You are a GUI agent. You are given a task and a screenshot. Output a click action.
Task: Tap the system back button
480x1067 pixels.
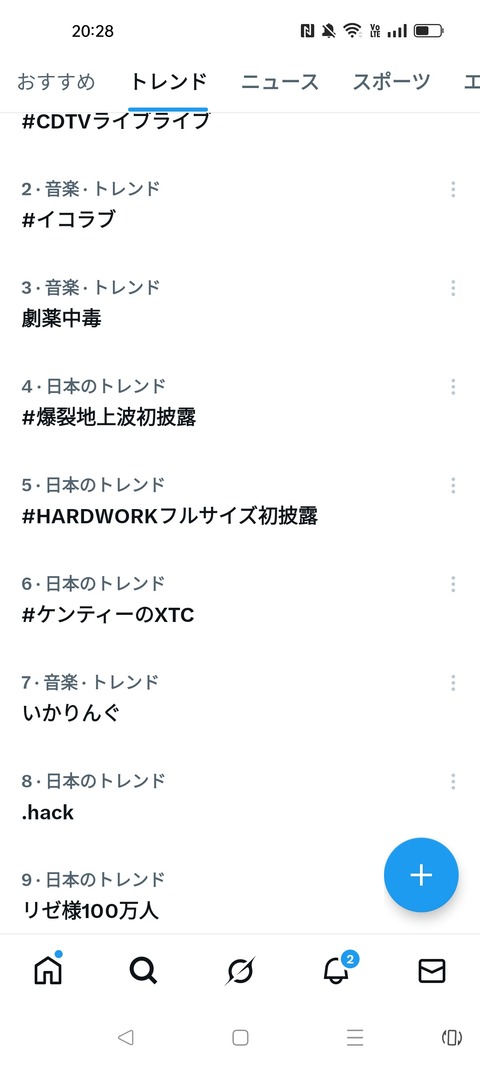[x=125, y=1037]
